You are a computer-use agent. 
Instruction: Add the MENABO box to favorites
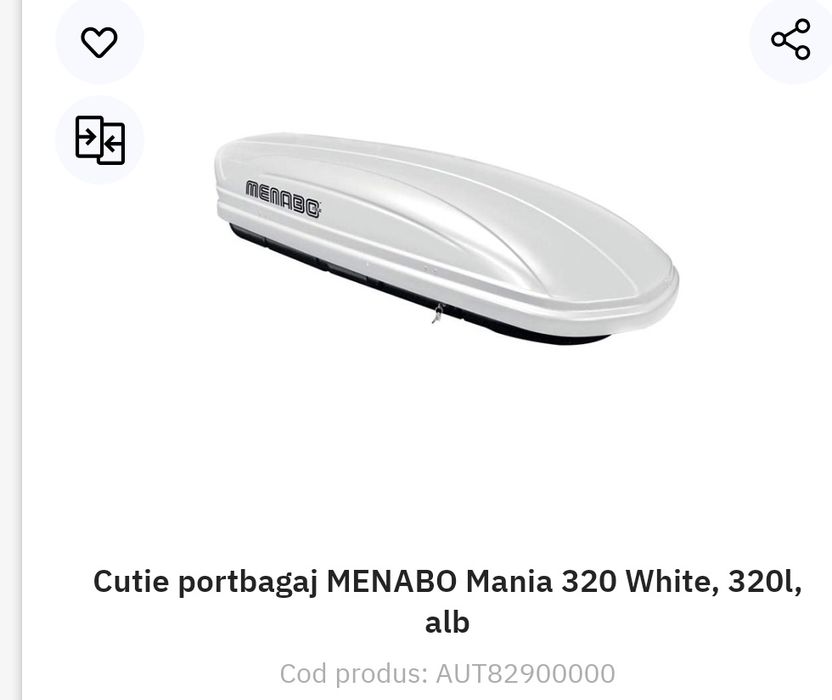(99, 41)
